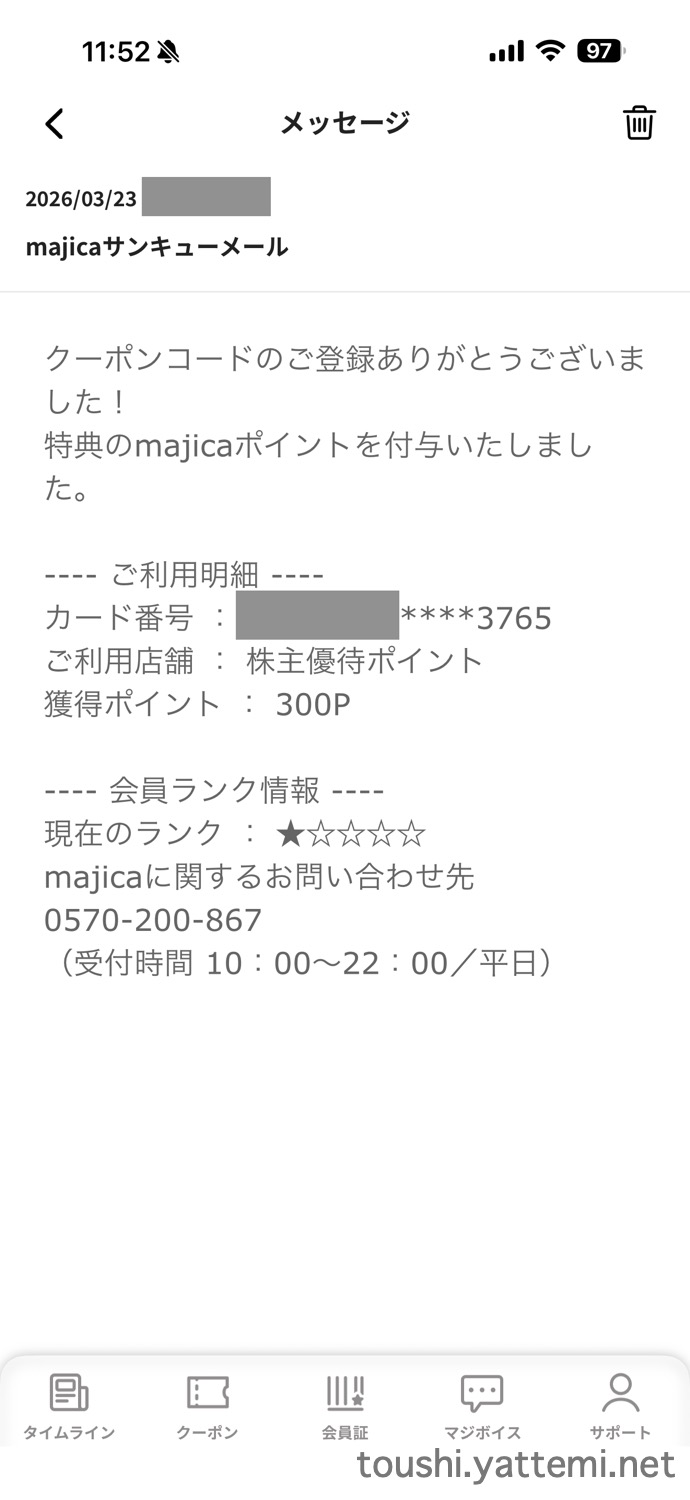Open the クーポン tab
The width and height of the screenshot is (690, 1500).
pyautogui.click(x=207, y=1406)
